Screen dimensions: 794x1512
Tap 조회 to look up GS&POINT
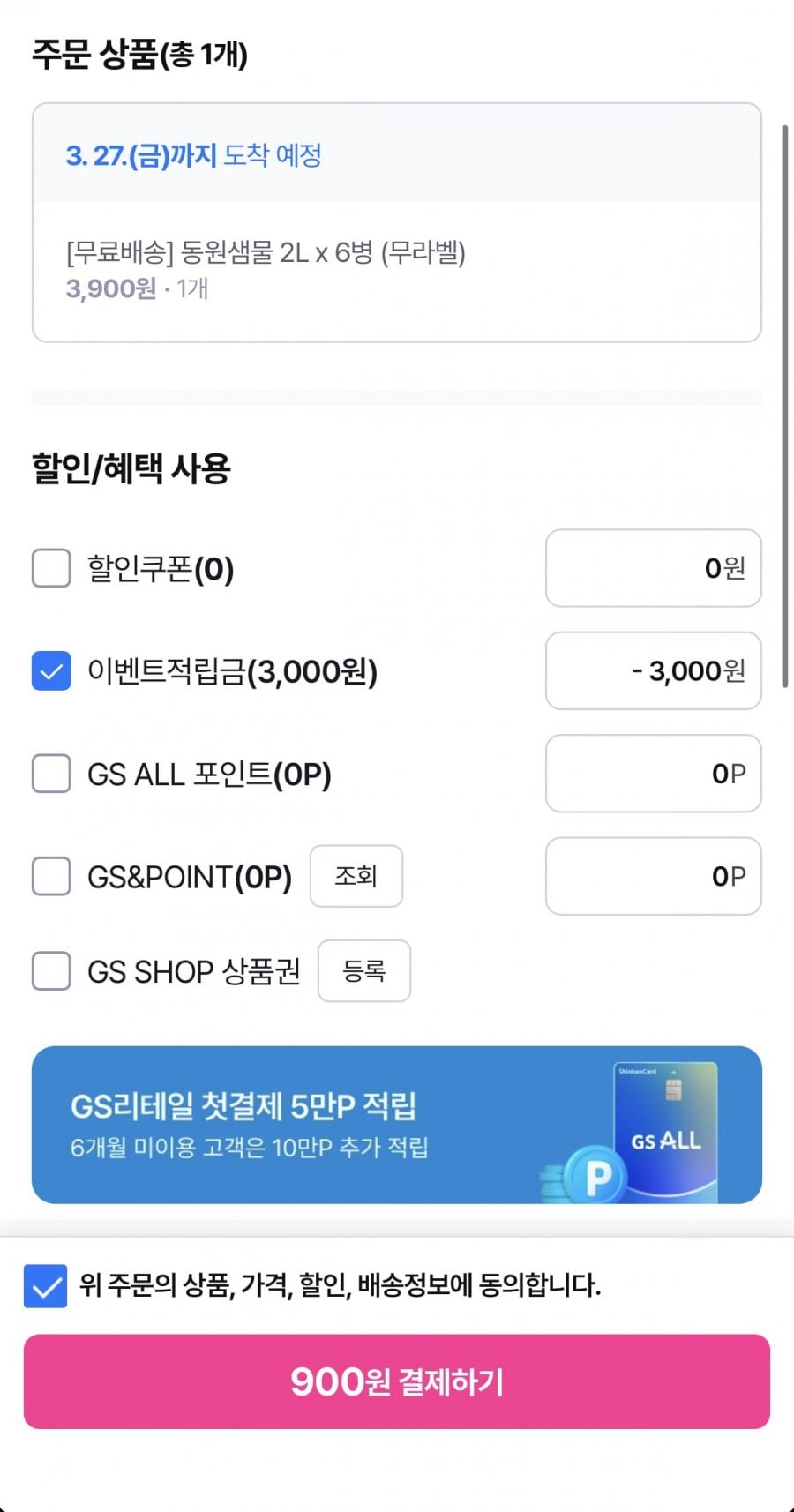[x=356, y=876]
